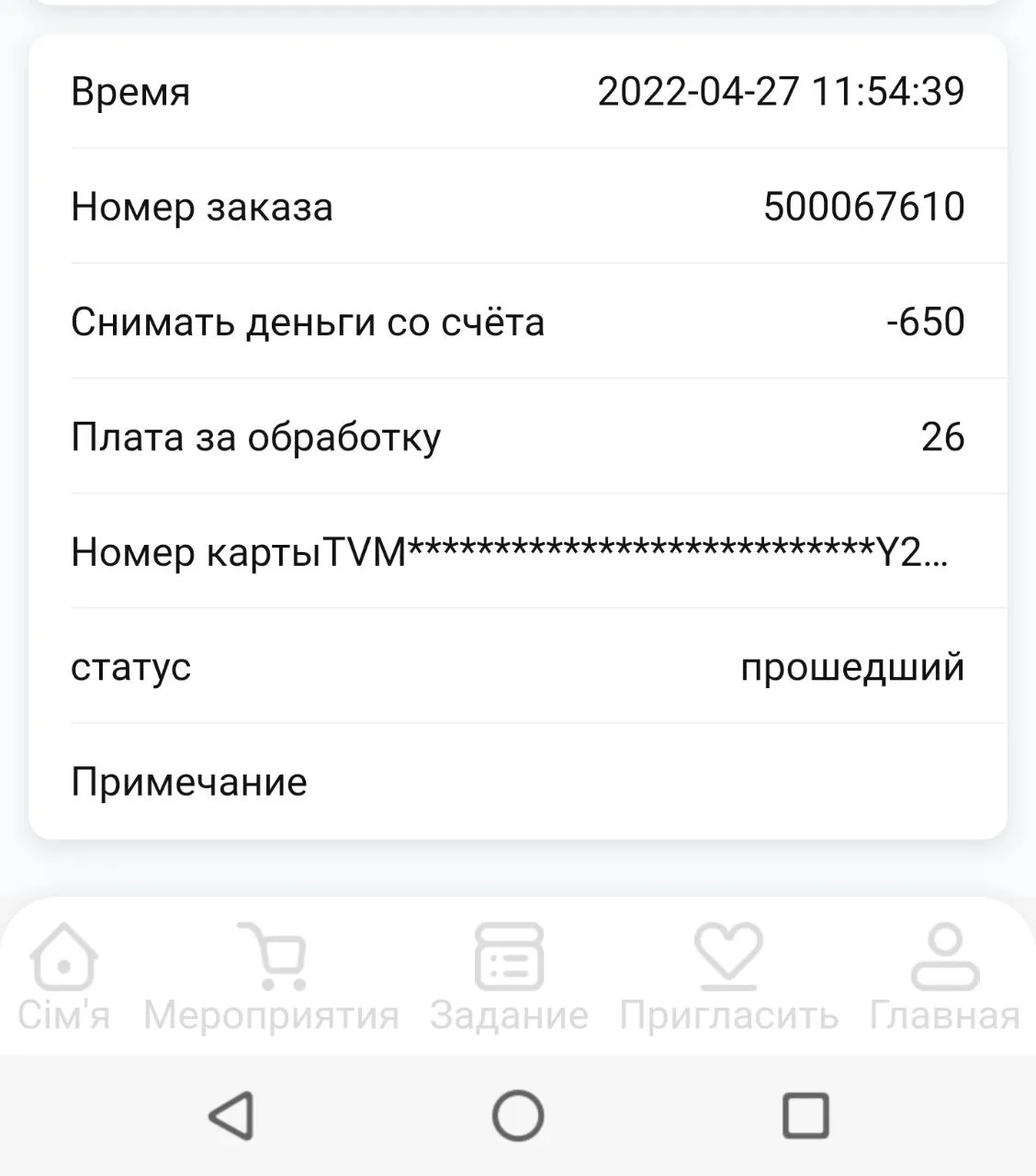
Task: Tap the system back button
Action: (x=231, y=1115)
